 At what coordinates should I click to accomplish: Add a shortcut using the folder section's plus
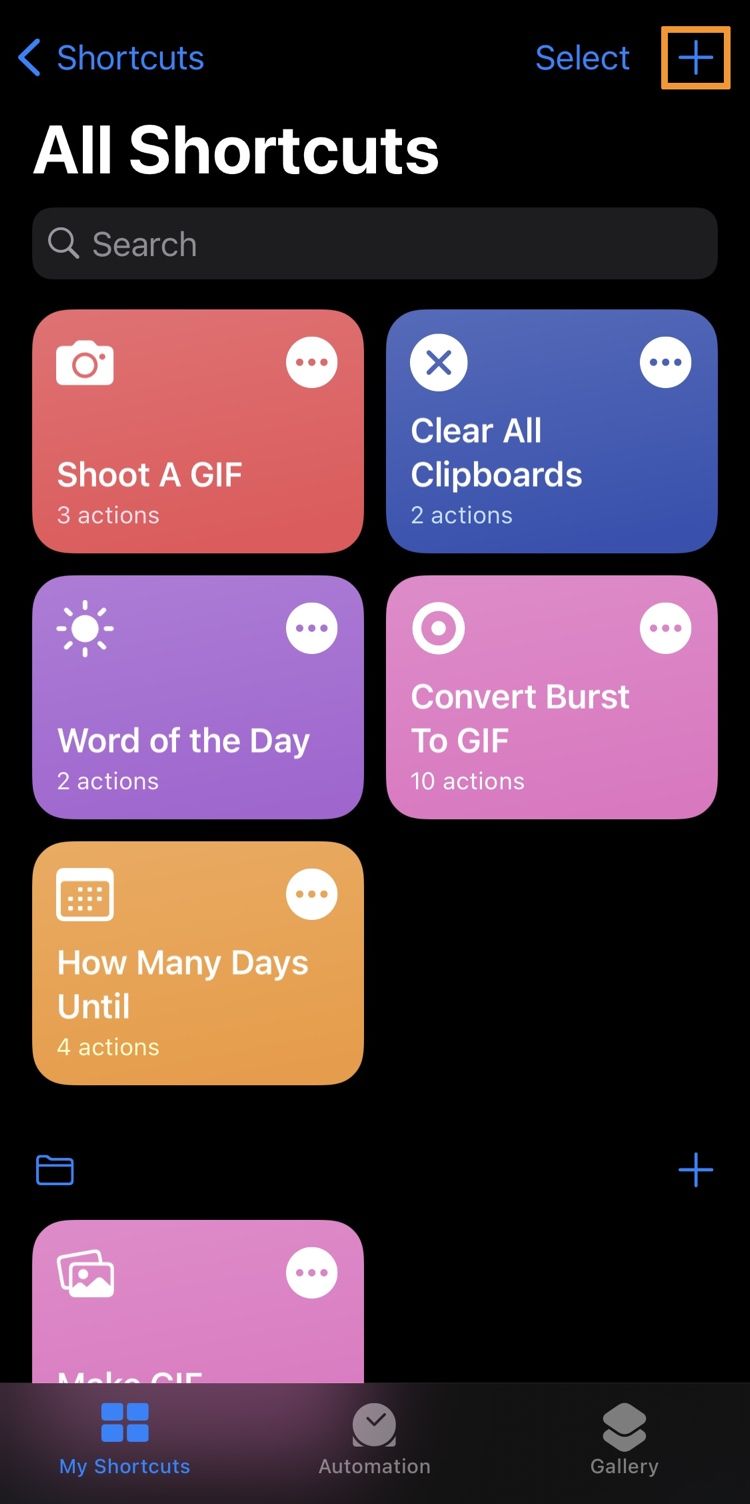(x=695, y=1170)
